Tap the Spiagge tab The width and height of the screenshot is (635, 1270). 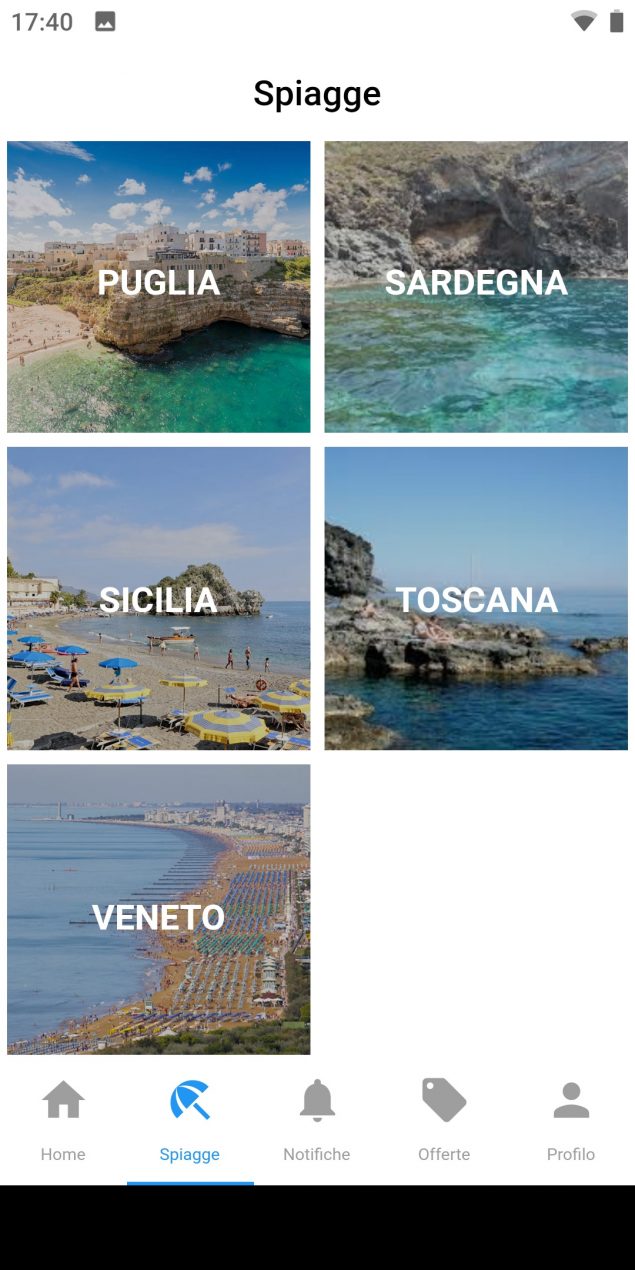click(190, 1121)
